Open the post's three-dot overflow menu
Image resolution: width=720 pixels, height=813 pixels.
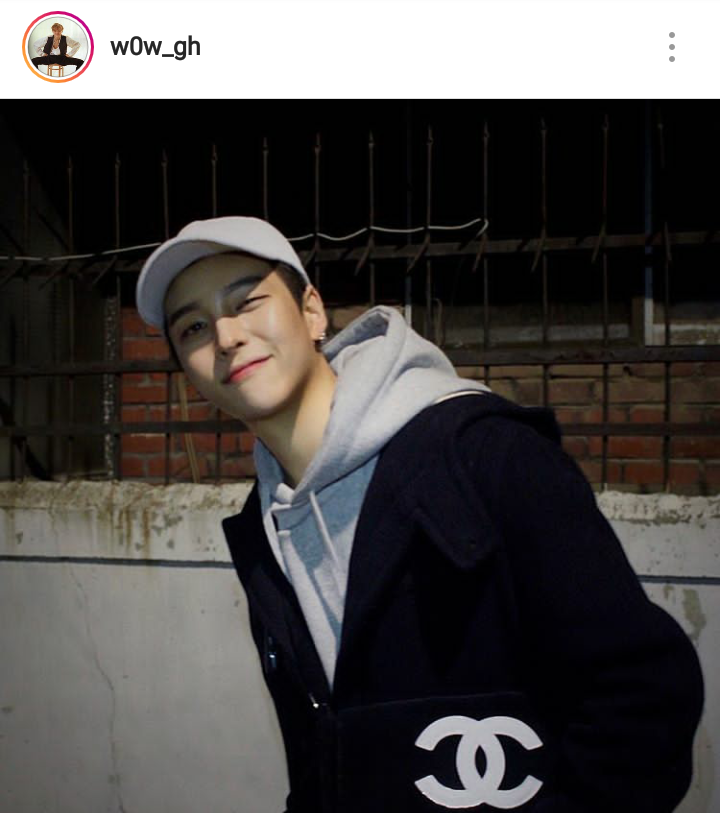pyautogui.click(x=672, y=47)
